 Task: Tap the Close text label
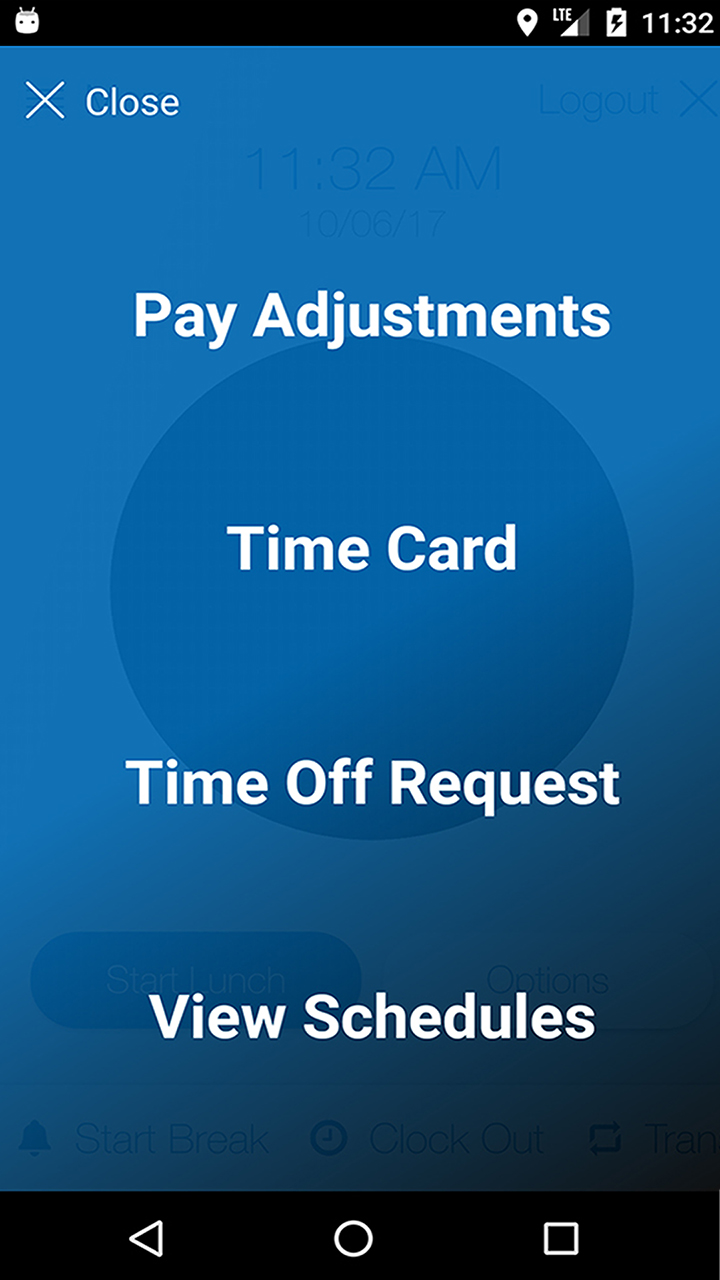pos(131,101)
